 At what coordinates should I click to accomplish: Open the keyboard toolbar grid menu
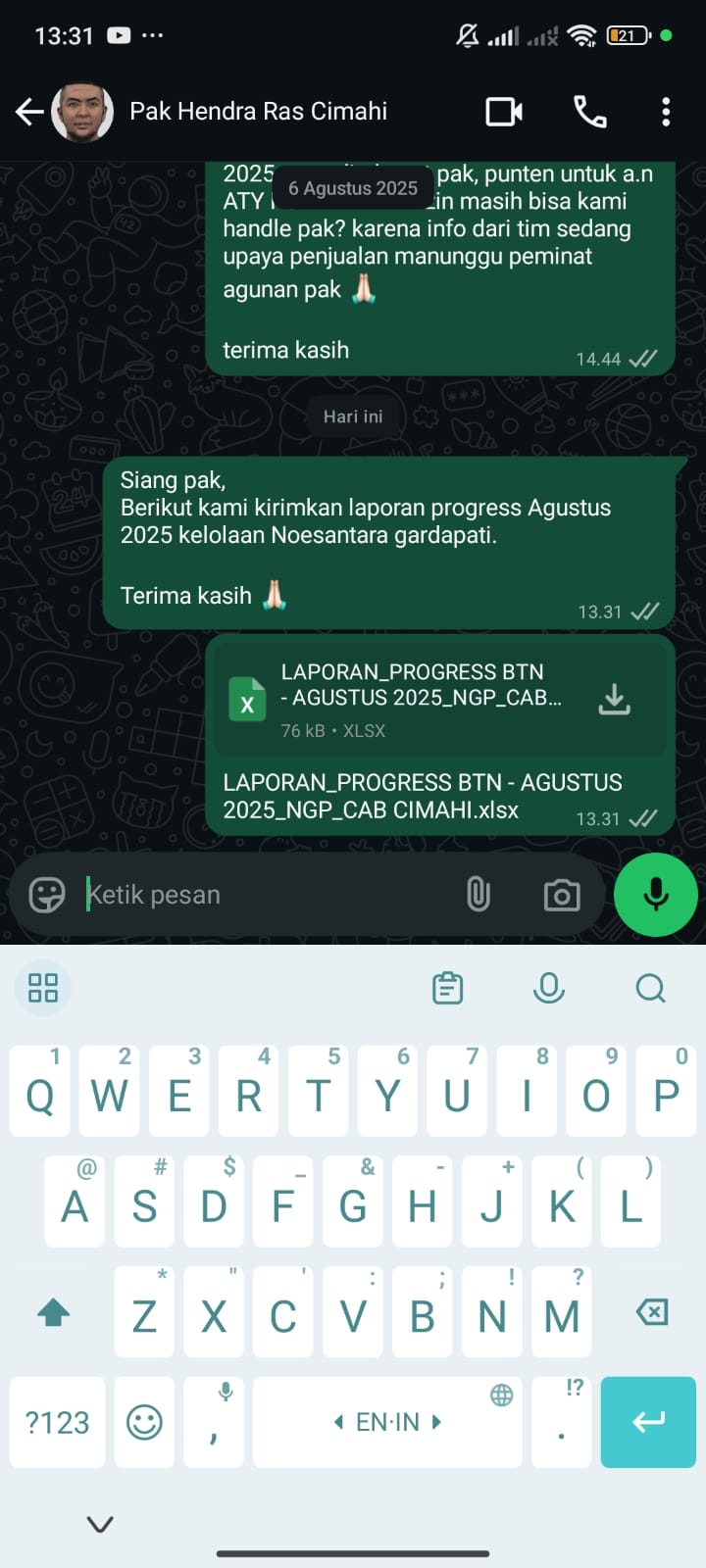coord(43,988)
